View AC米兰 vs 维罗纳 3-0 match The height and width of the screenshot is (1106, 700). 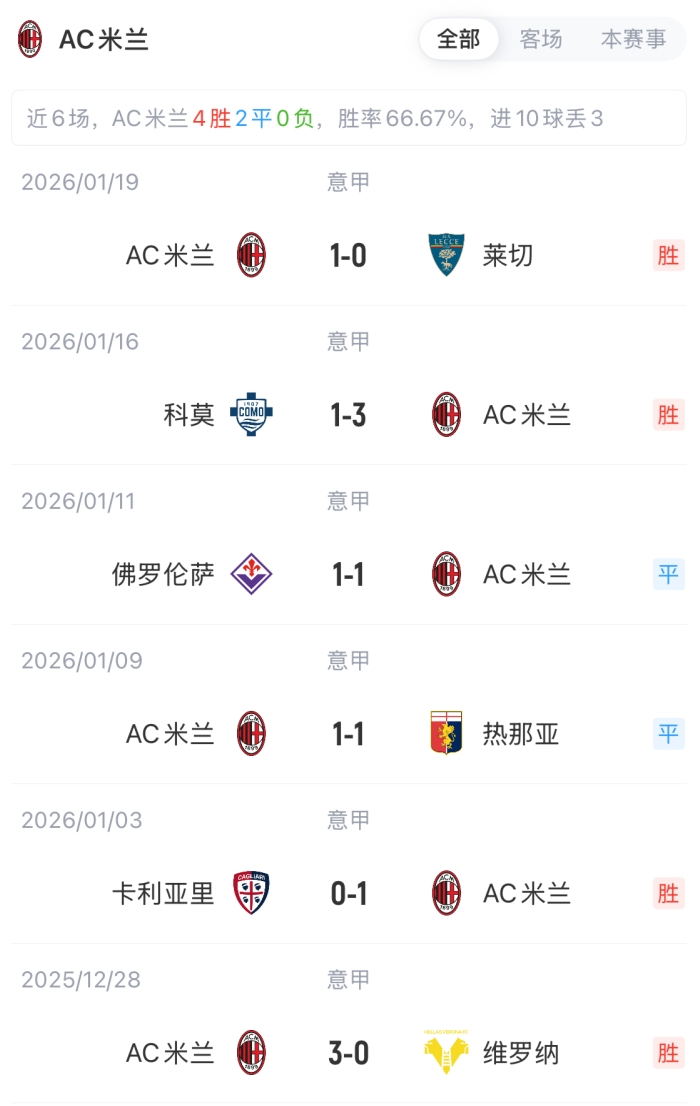(349, 1053)
